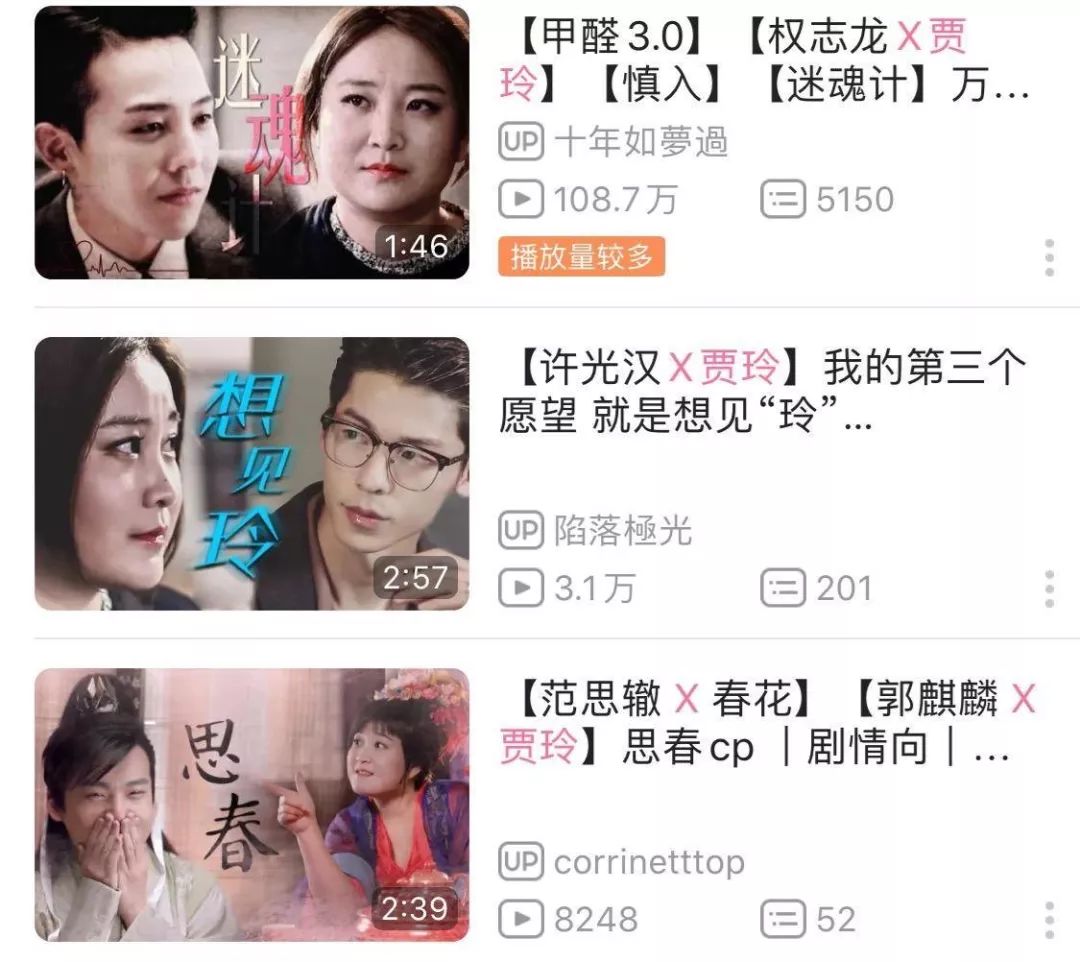This screenshot has width=1080, height=962.
Task: Open video titled 【许光汉X贾玲】我的第三个愿望
Action: click(763, 392)
